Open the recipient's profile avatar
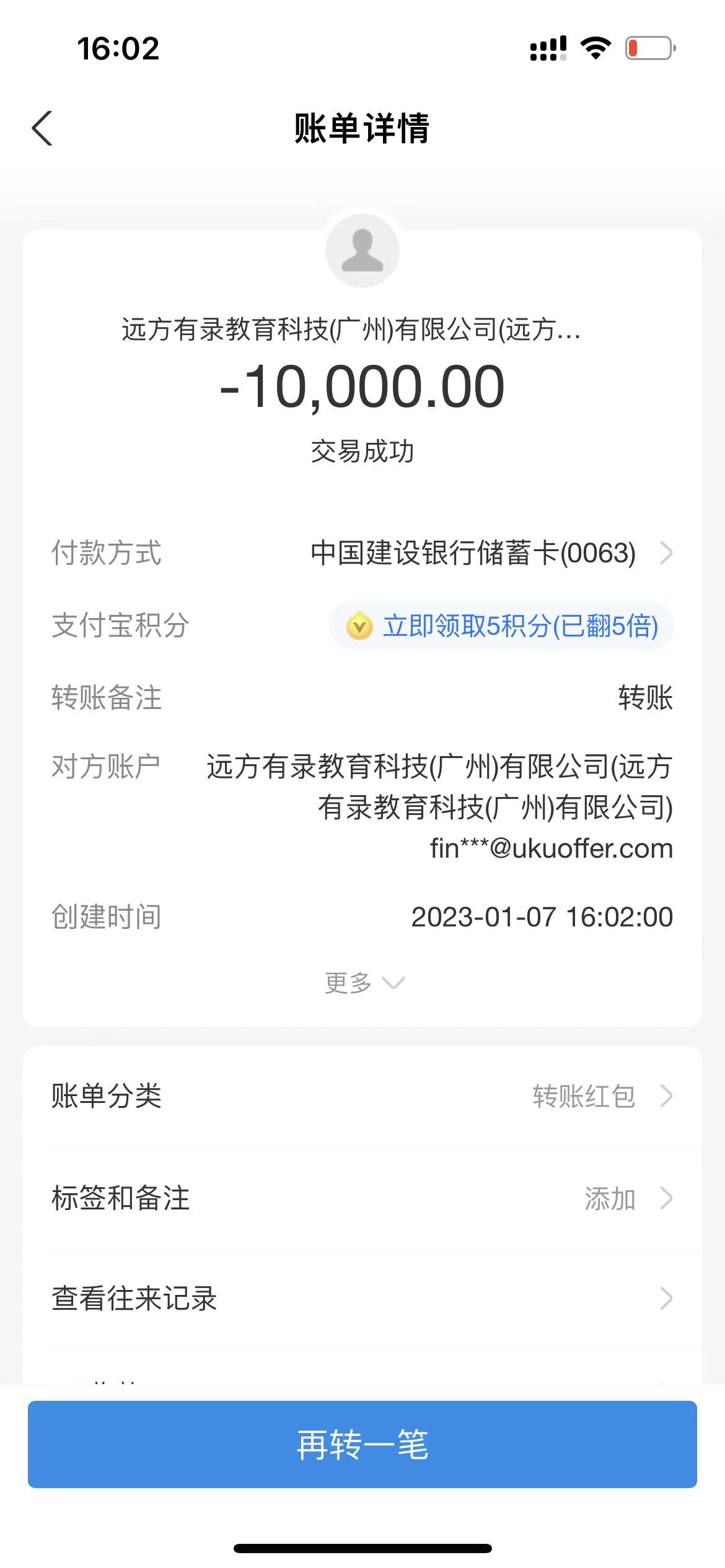The height and width of the screenshot is (1568, 725). tap(362, 251)
